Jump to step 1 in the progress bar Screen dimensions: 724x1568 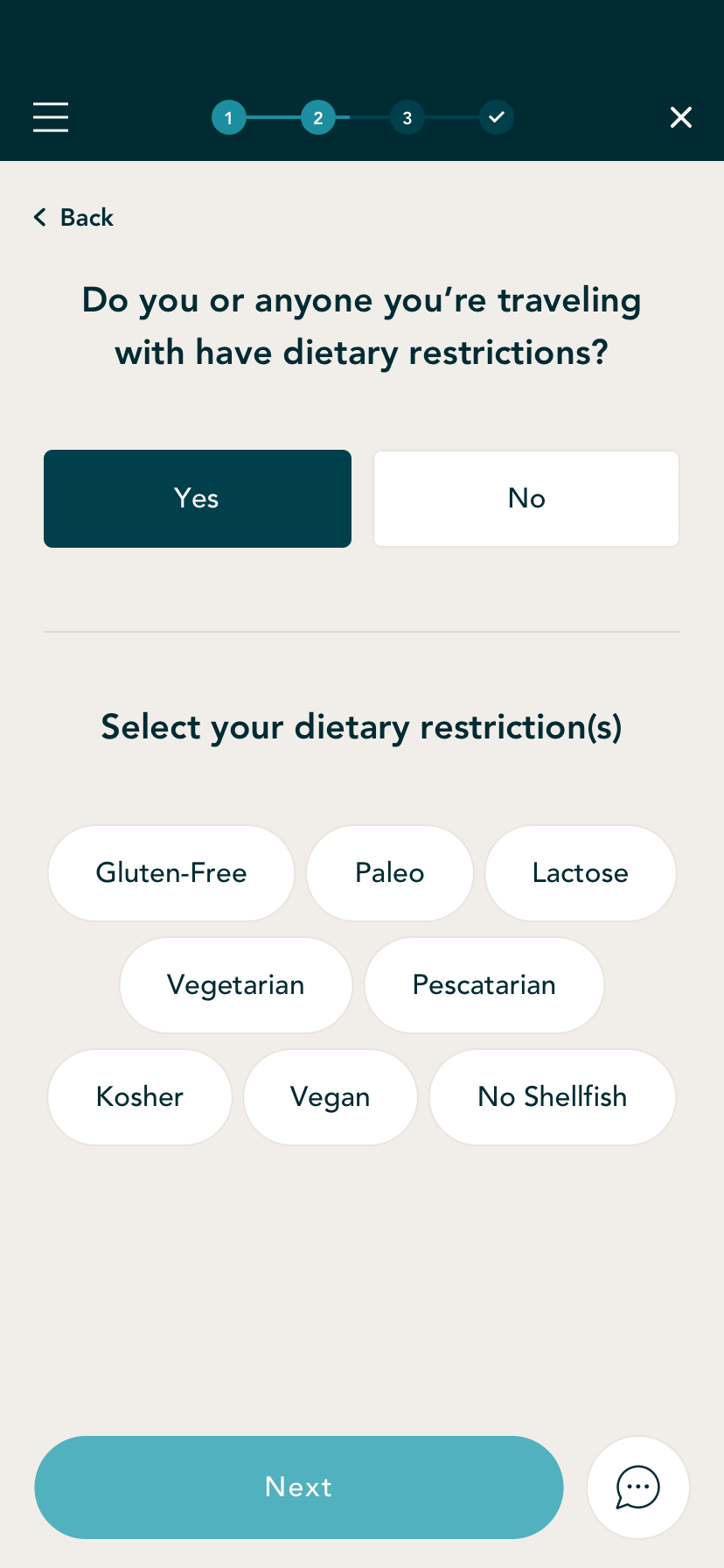(x=229, y=117)
